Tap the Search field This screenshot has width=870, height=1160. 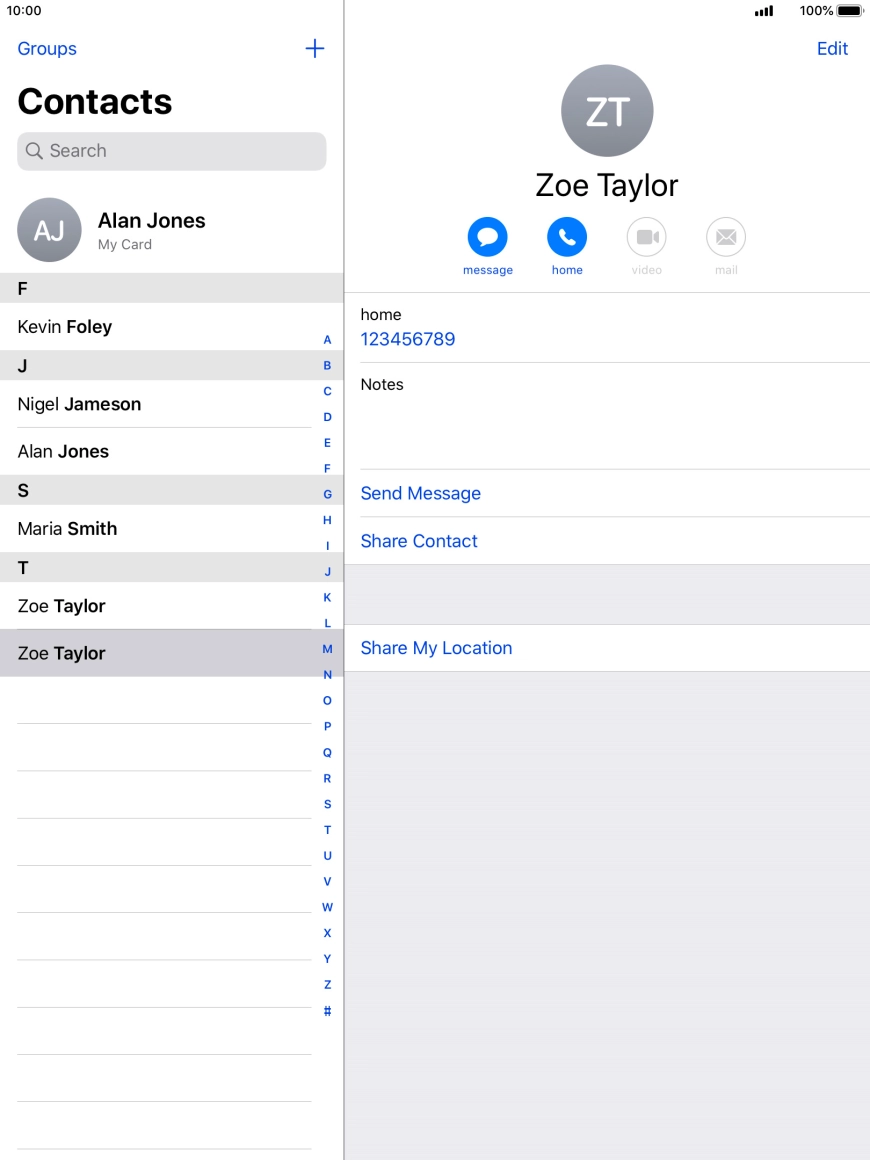[x=170, y=150]
